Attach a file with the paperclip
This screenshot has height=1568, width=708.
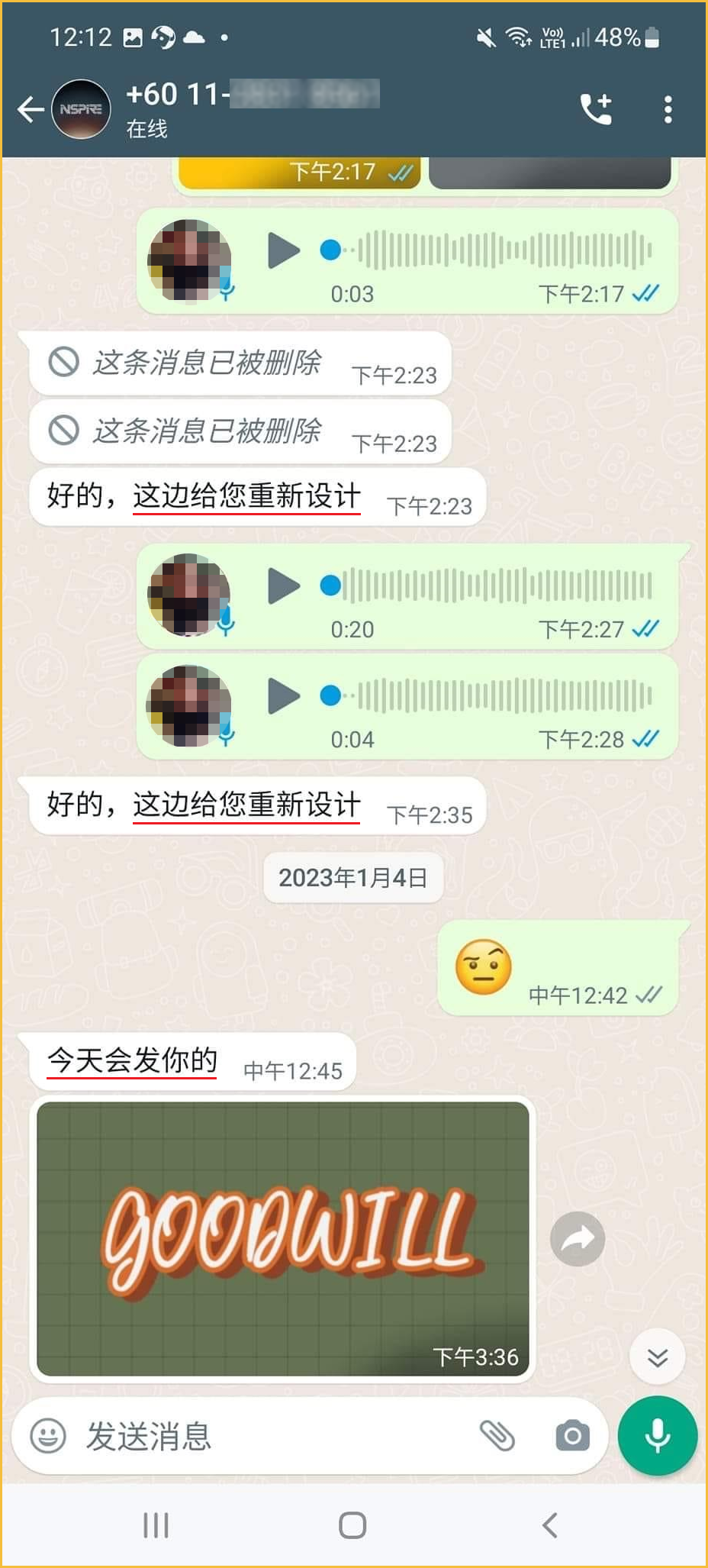(497, 1436)
